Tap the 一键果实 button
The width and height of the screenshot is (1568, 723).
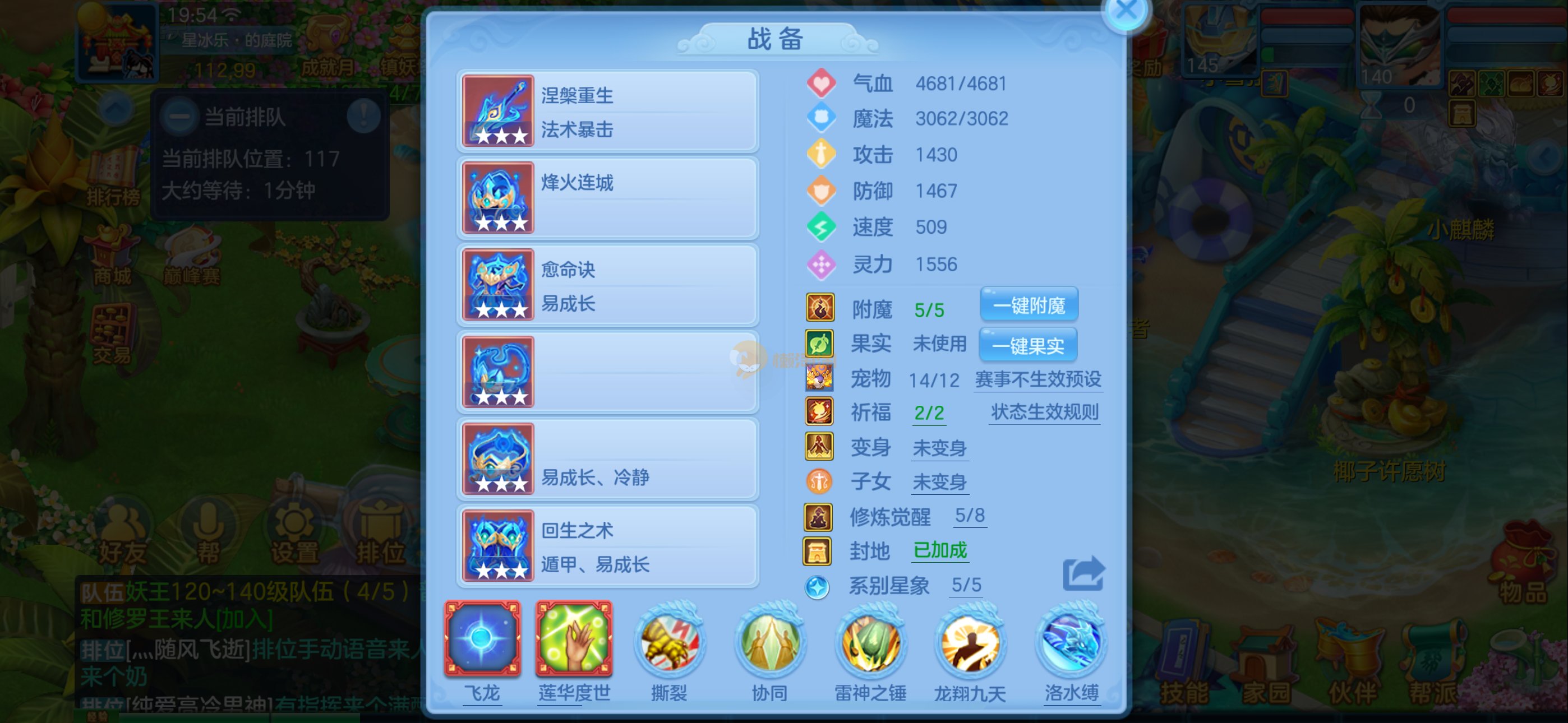(x=1027, y=345)
